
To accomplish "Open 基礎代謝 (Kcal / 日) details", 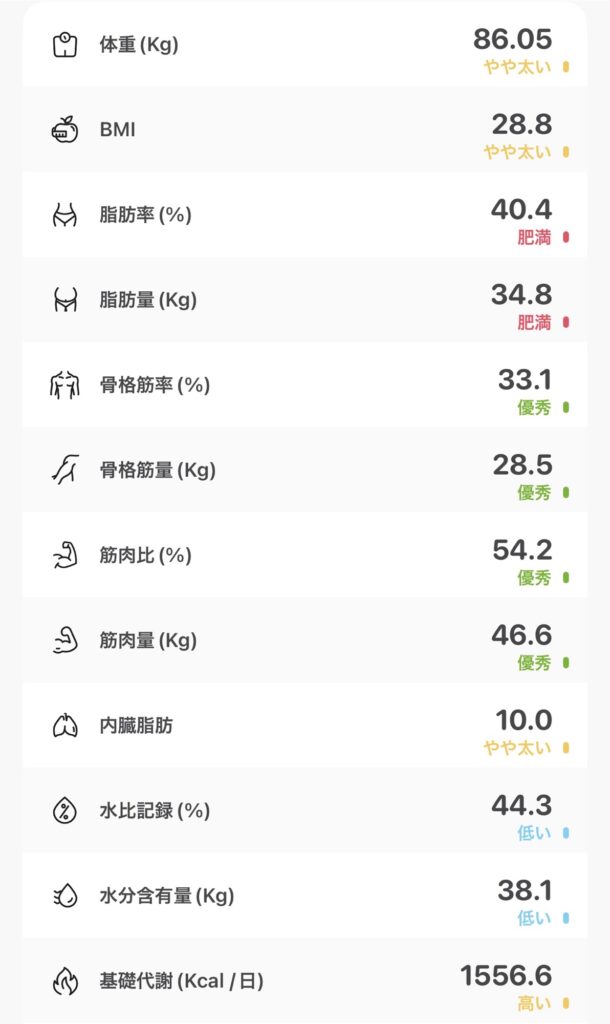I will point(304,980).
